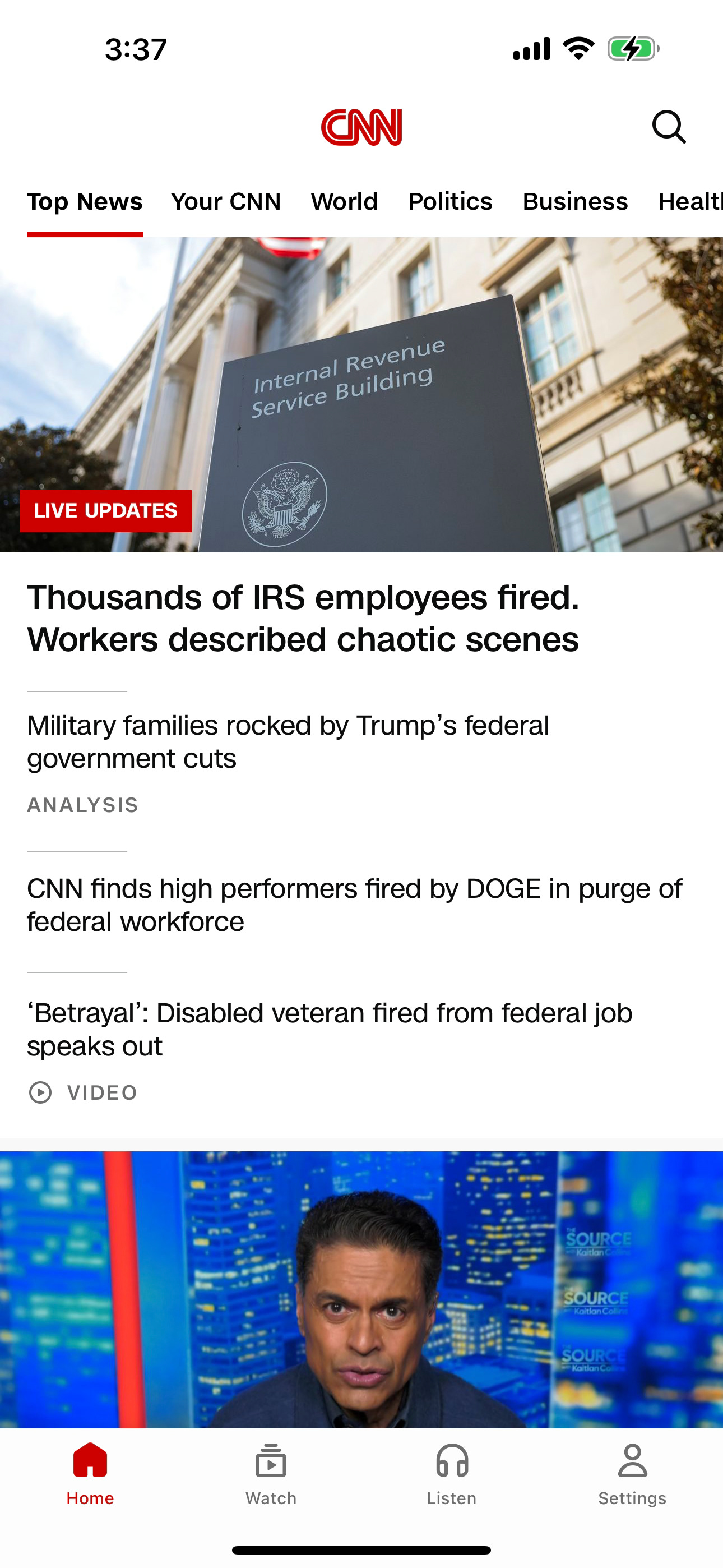Tap the Top News tab
Viewport: 723px width, 1568px height.
[x=85, y=201]
